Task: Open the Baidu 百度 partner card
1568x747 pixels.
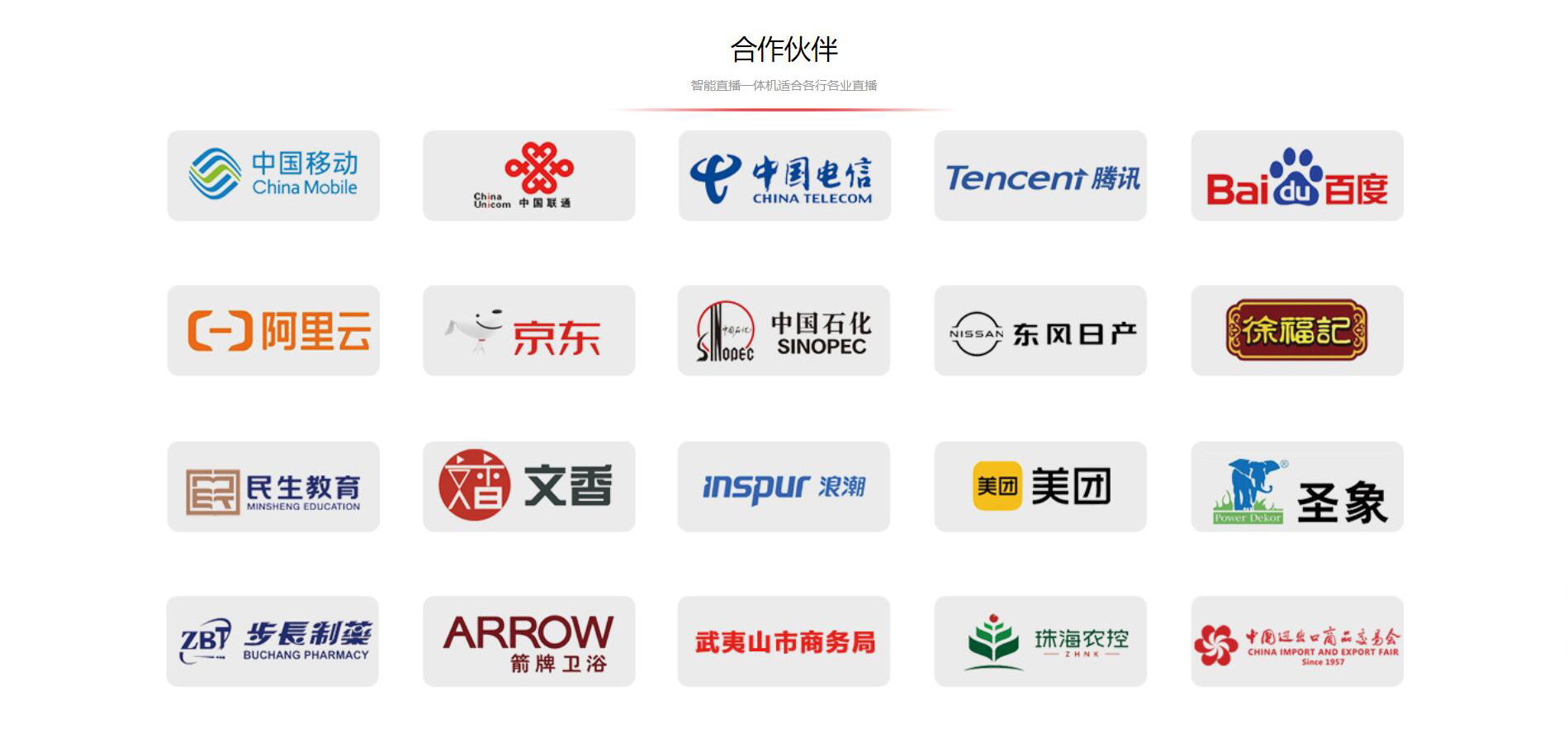Action: [1296, 175]
